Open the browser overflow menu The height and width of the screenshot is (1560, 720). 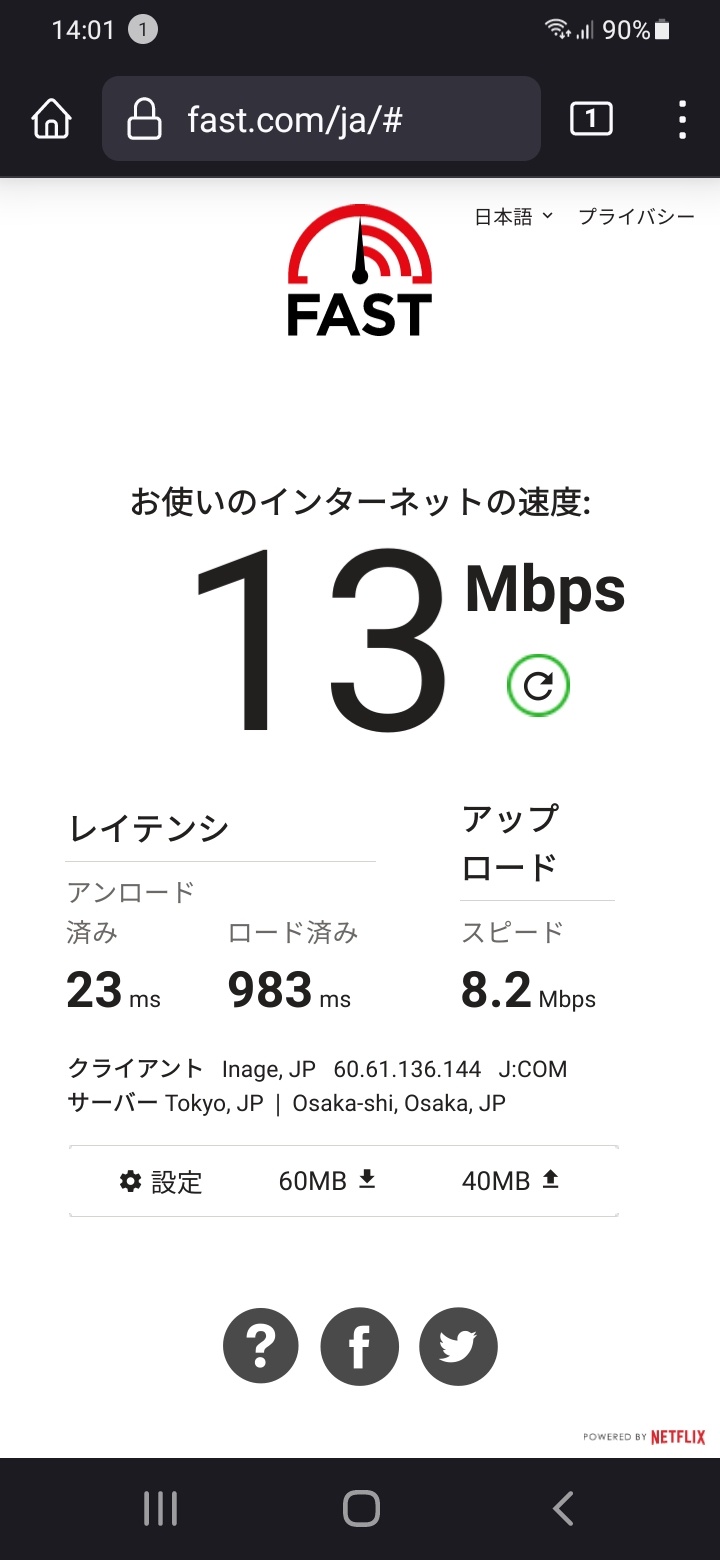[682, 120]
